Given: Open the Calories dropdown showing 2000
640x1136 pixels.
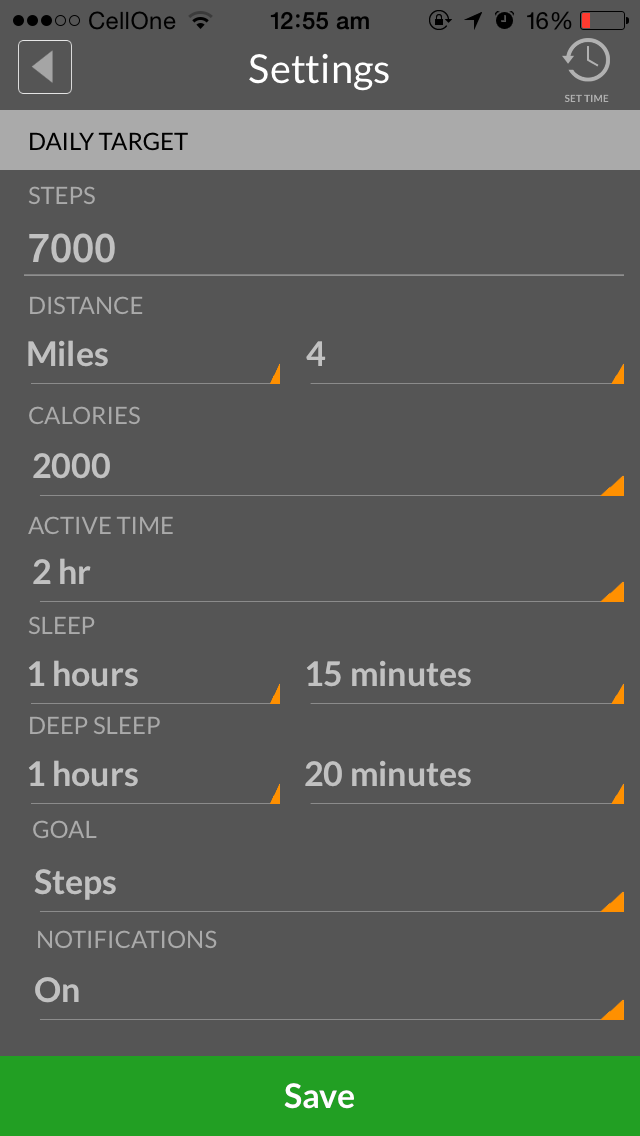Looking at the screenshot, I should 328,467.
